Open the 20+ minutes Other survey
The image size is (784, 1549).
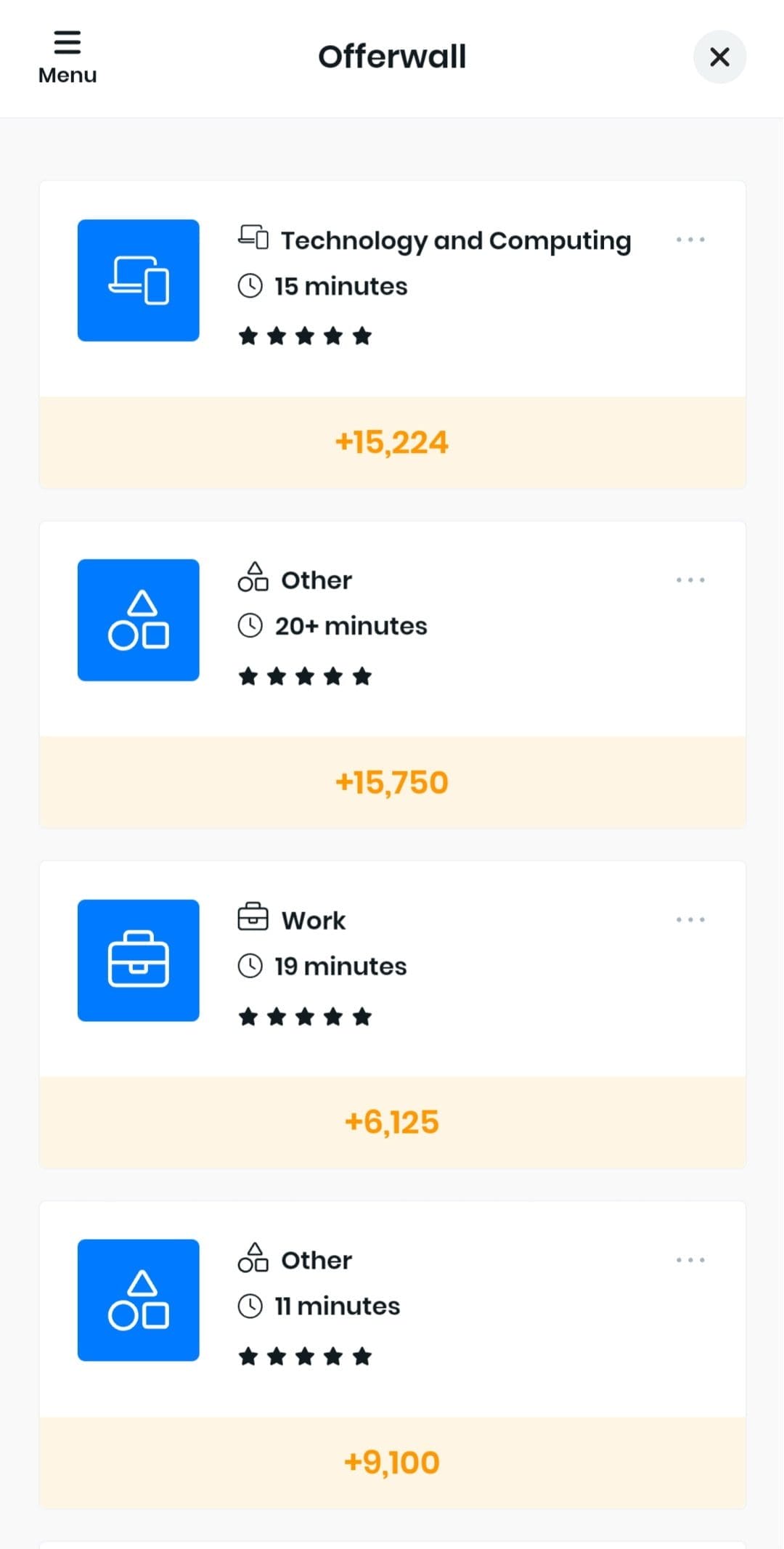click(392, 629)
